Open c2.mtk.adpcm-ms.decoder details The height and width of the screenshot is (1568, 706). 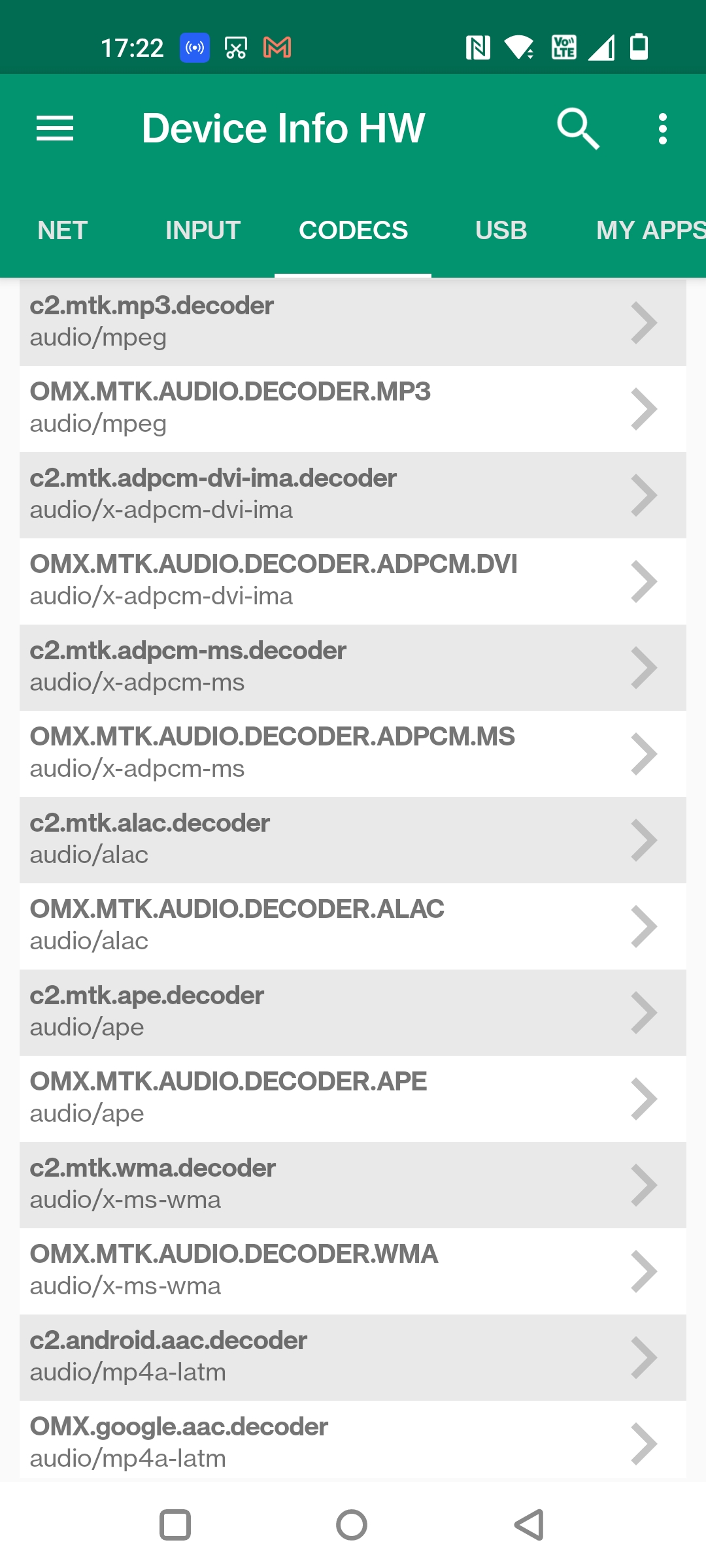tap(353, 667)
